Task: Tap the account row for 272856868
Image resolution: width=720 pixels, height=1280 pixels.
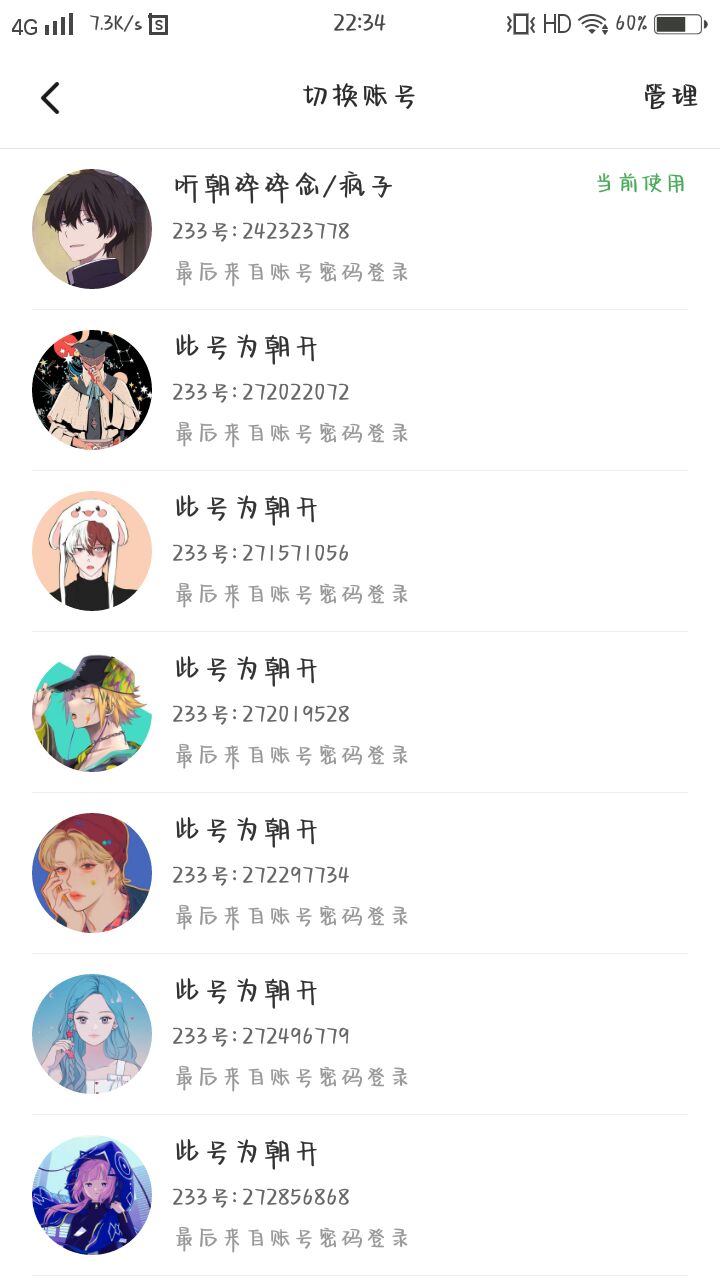Action: (x=360, y=1195)
